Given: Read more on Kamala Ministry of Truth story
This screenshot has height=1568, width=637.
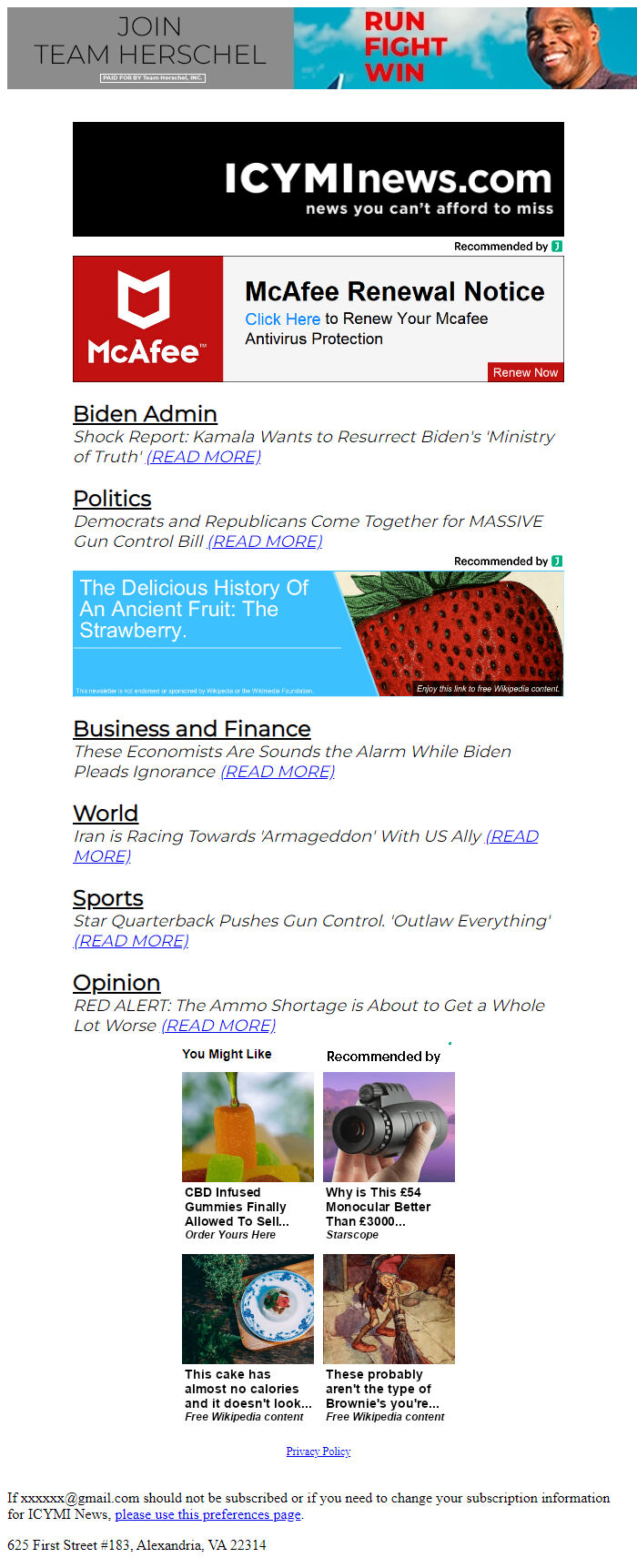Looking at the screenshot, I should point(204,457).
